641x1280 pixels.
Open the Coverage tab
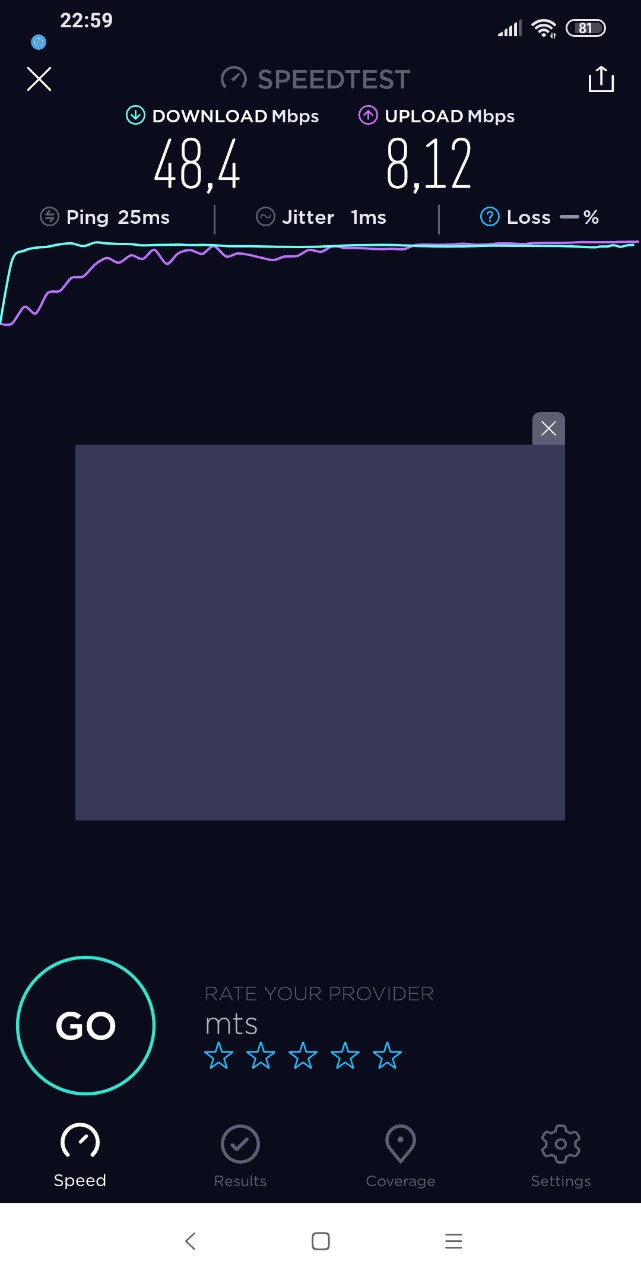click(x=400, y=1155)
